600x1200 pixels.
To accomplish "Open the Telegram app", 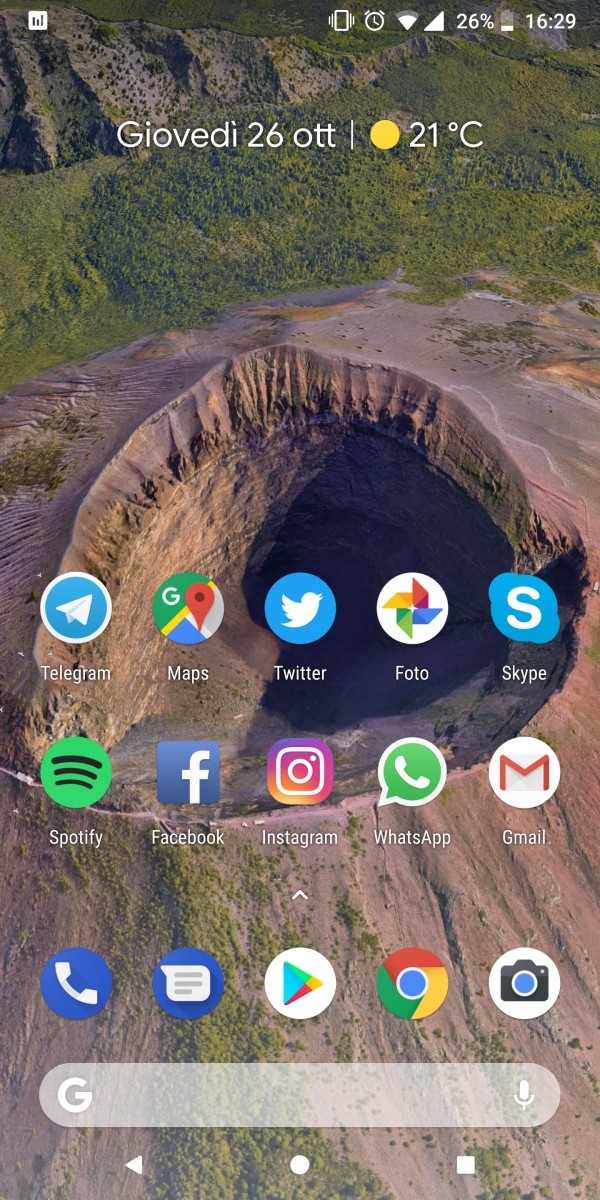I will pos(76,608).
